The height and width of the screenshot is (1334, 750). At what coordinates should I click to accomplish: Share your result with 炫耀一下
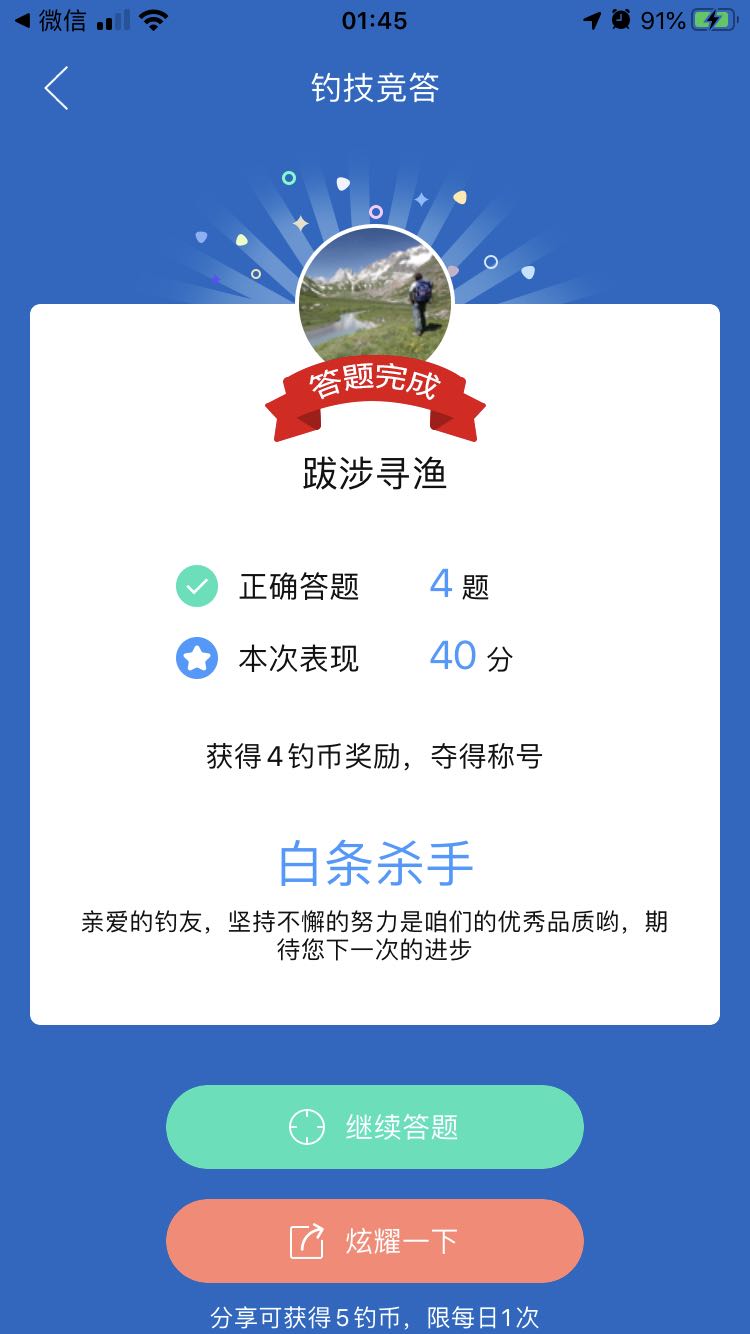click(x=374, y=1241)
